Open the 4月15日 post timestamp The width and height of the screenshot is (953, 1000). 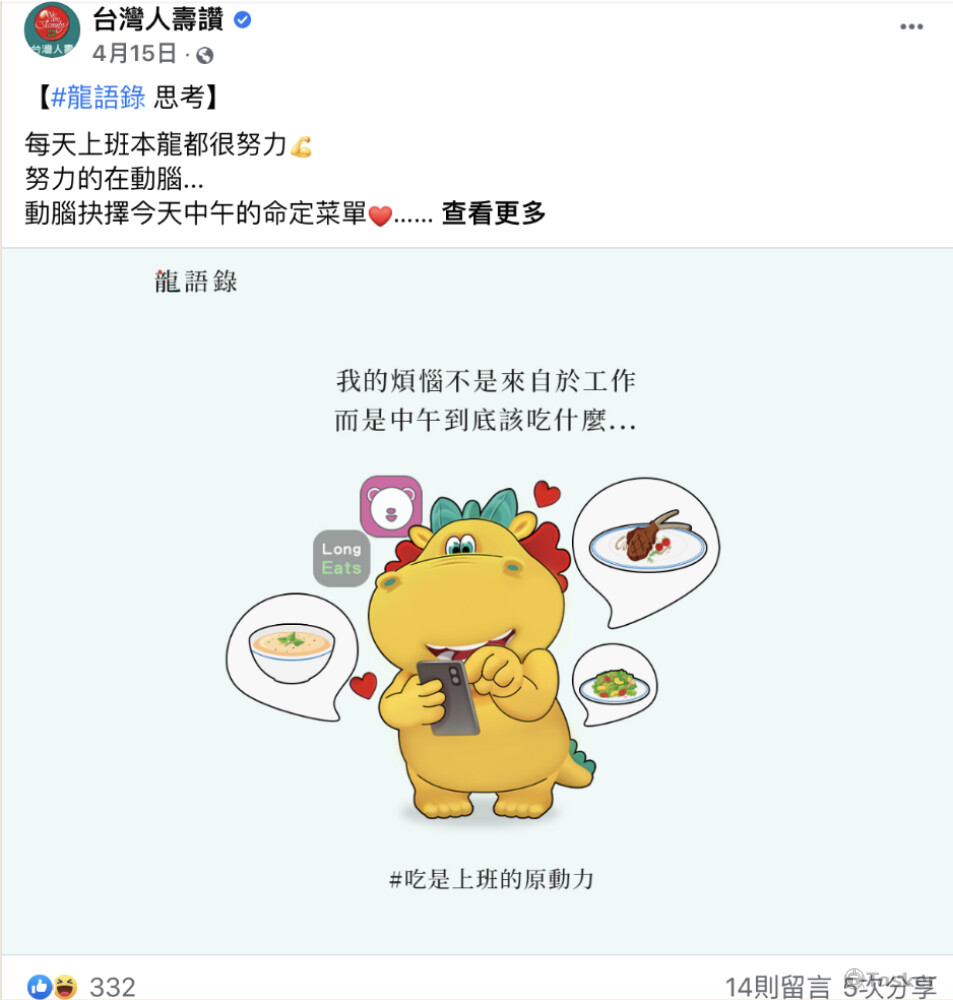point(134,53)
